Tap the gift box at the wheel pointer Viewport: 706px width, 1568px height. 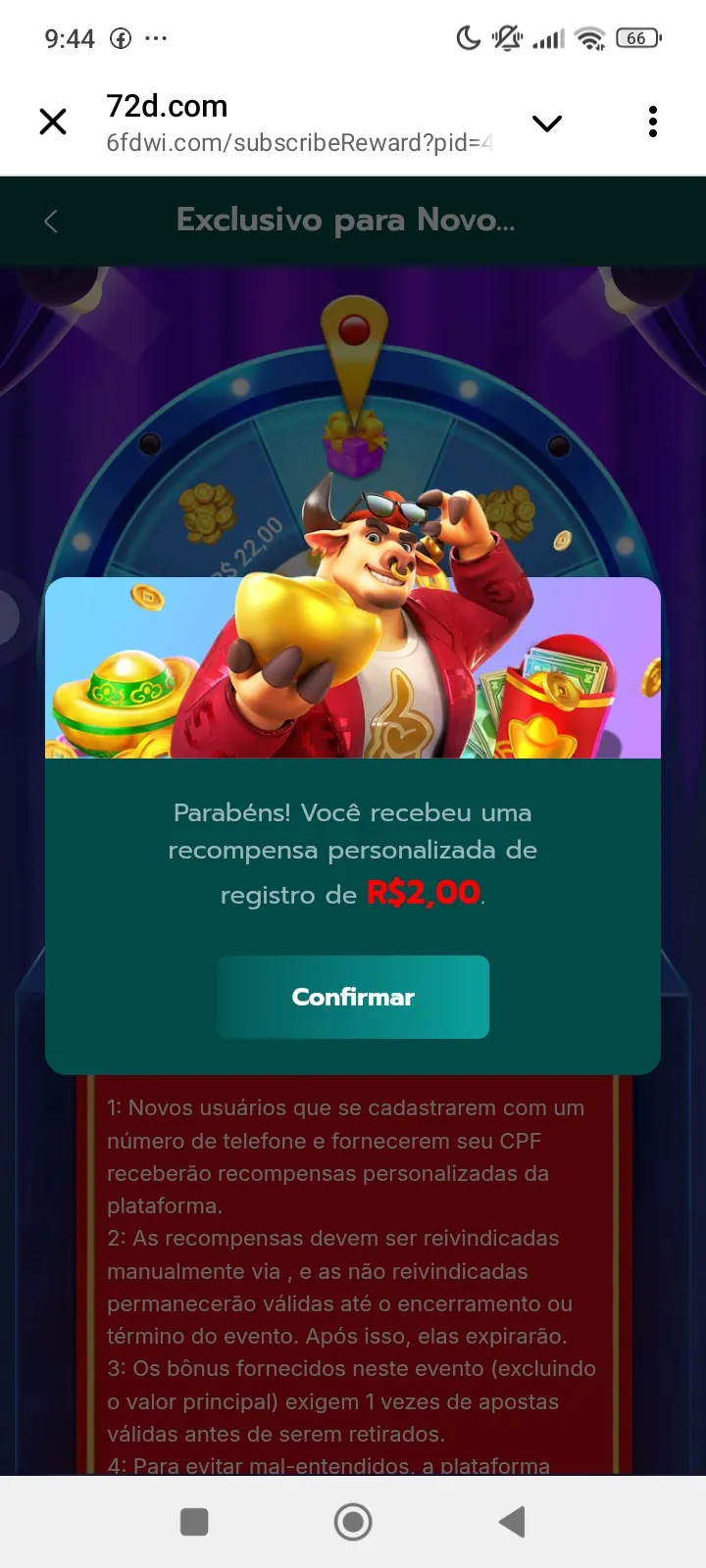coord(353,446)
